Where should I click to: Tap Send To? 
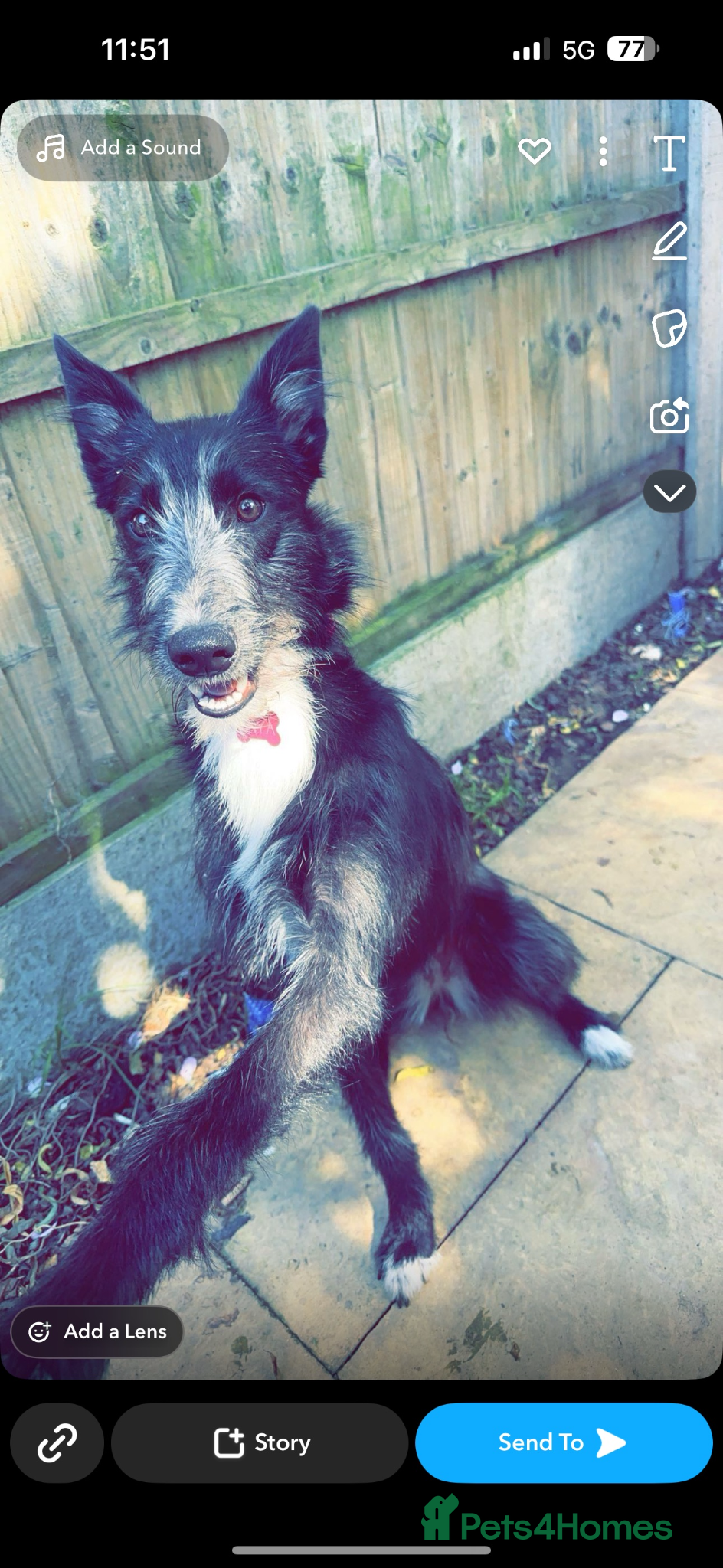(x=564, y=1442)
